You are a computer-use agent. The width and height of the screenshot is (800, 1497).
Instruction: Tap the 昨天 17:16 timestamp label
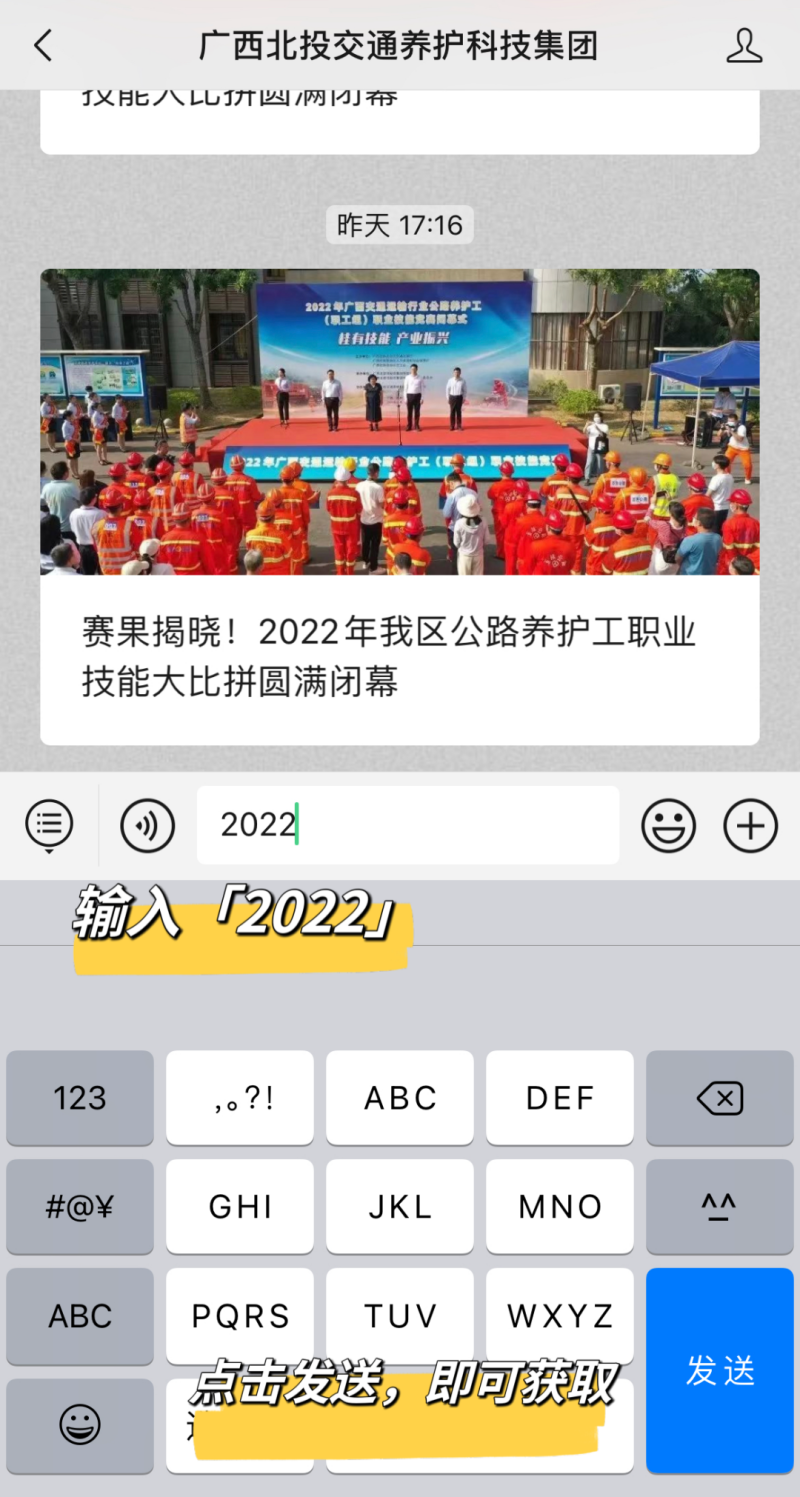(400, 225)
